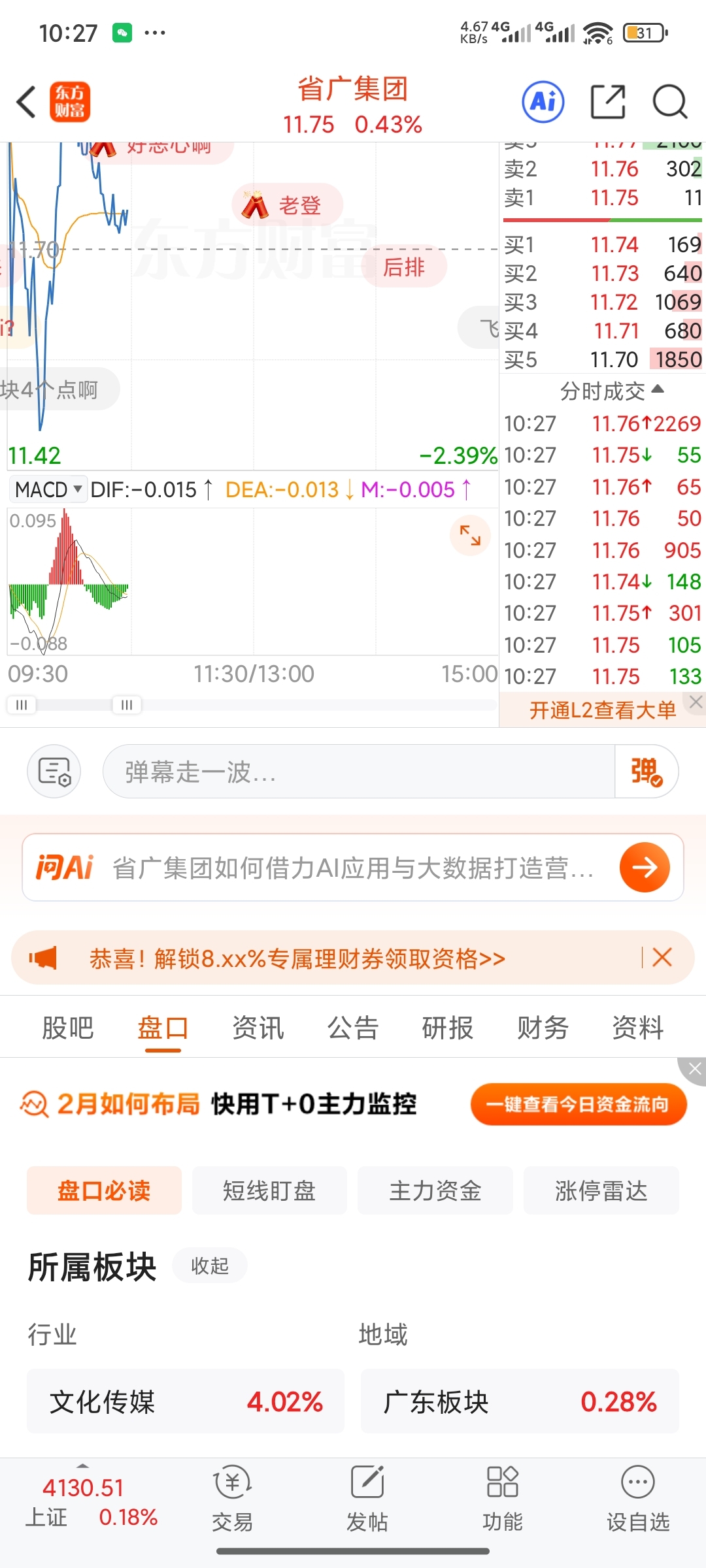Go back using the top-left arrow
Viewport: 706px width, 1568px height.
click(x=26, y=103)
